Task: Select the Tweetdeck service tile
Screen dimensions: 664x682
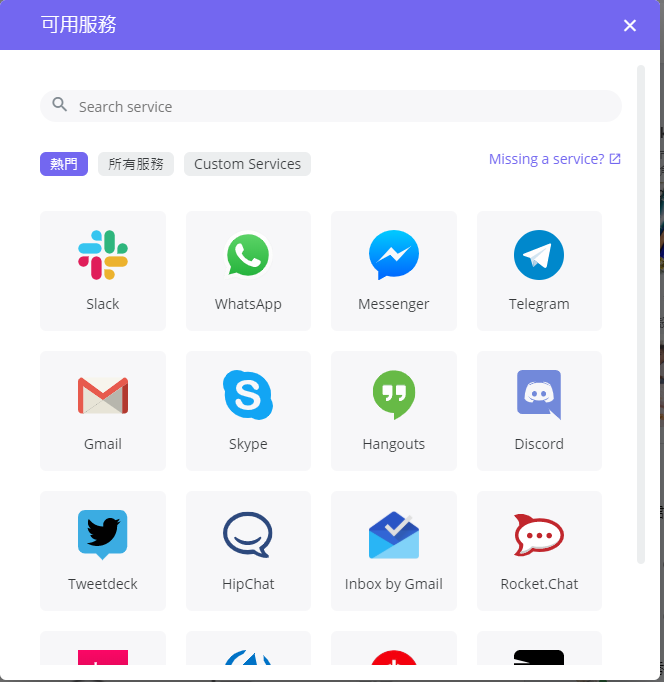Action: click(103, 550)
